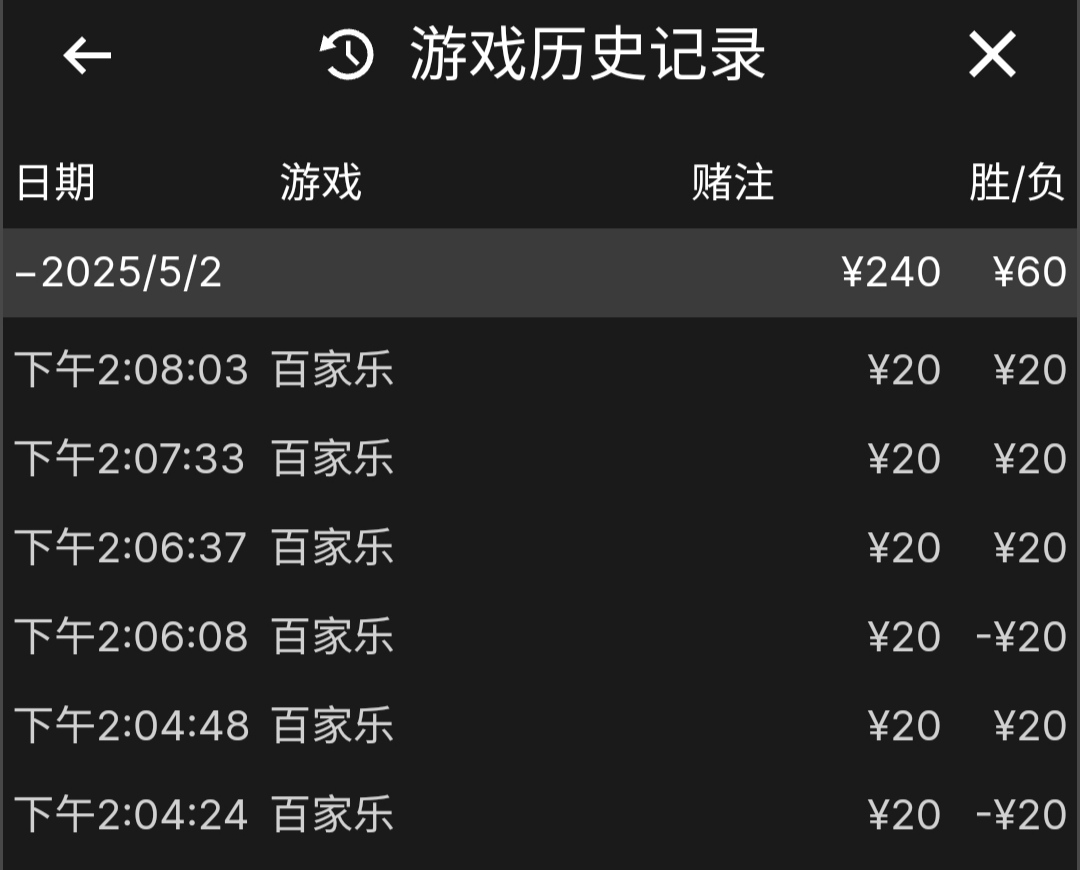Collapse the 2025/5/2 date group

point(120,272)
